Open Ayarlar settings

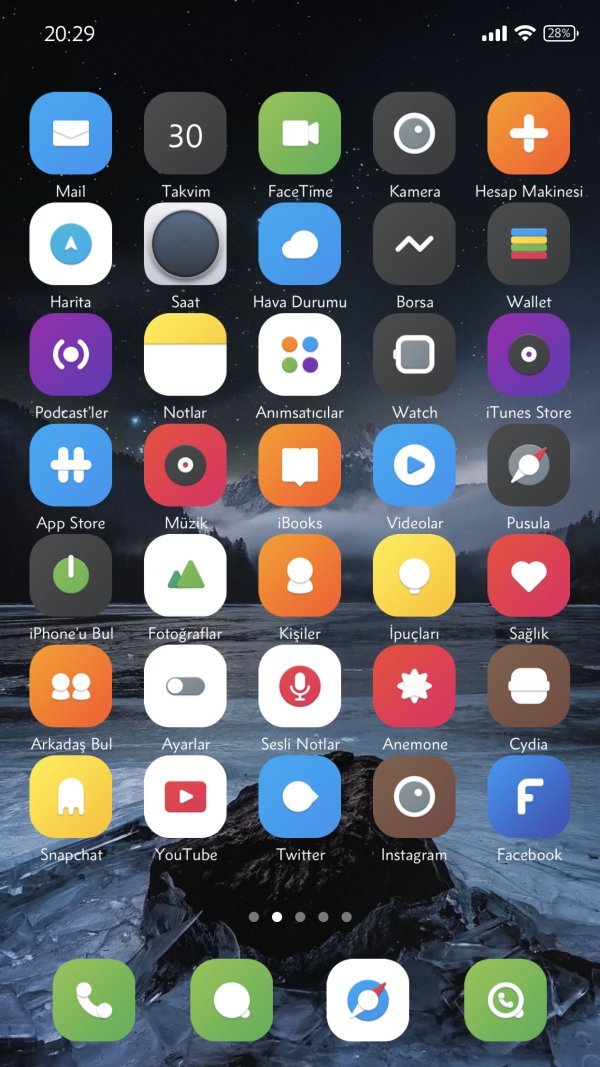click(185, 686)
